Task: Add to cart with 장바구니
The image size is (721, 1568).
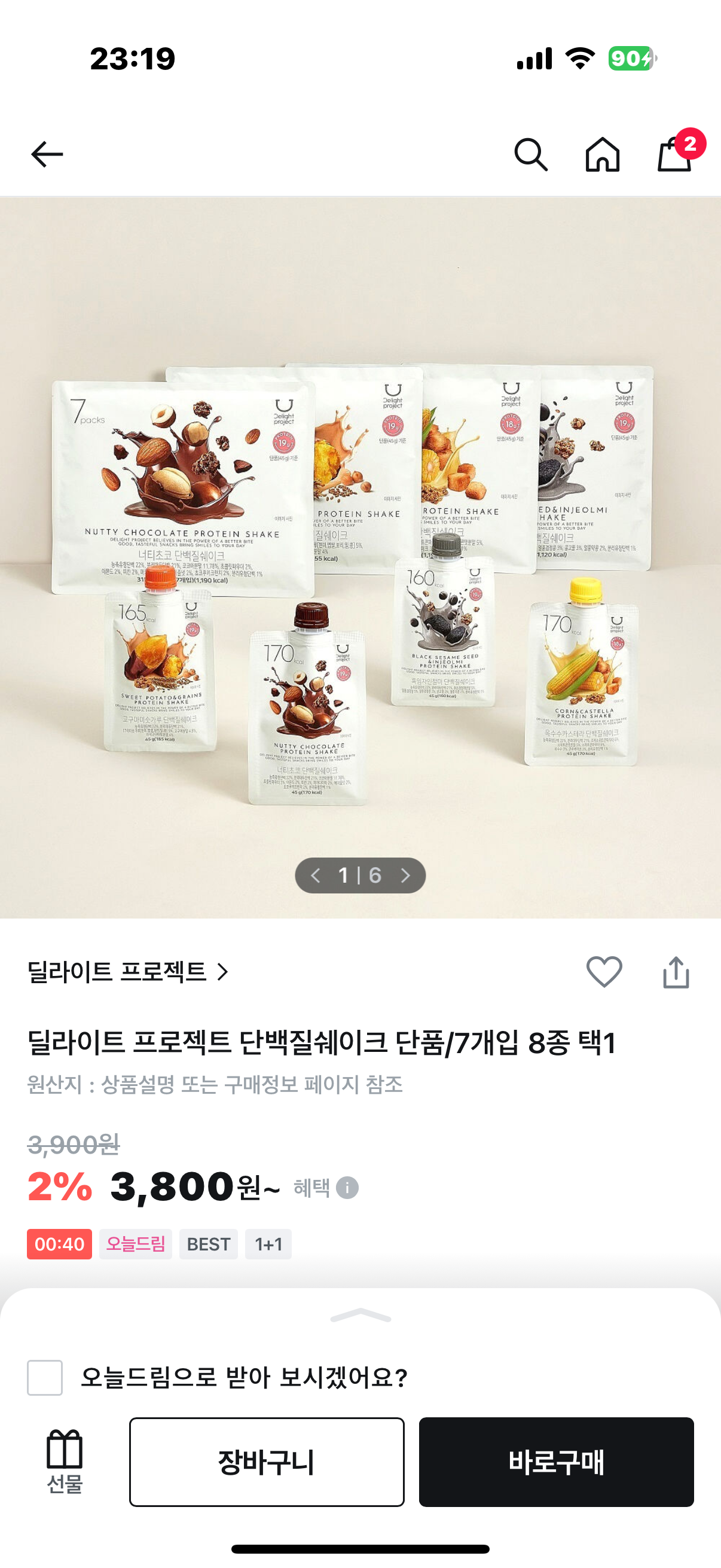Action: [267, 1462]
